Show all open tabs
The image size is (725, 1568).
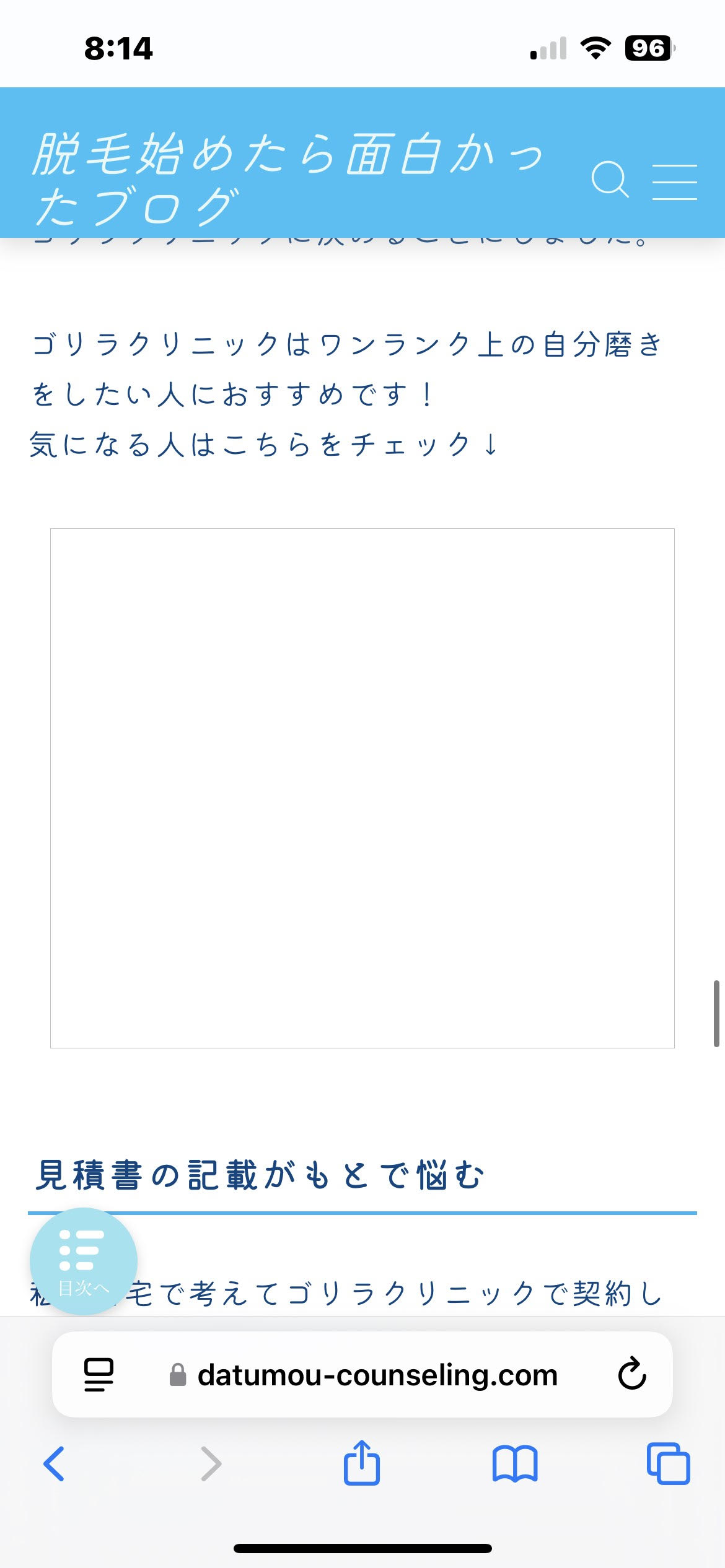pyautogui.click(x=668, y=1463)
